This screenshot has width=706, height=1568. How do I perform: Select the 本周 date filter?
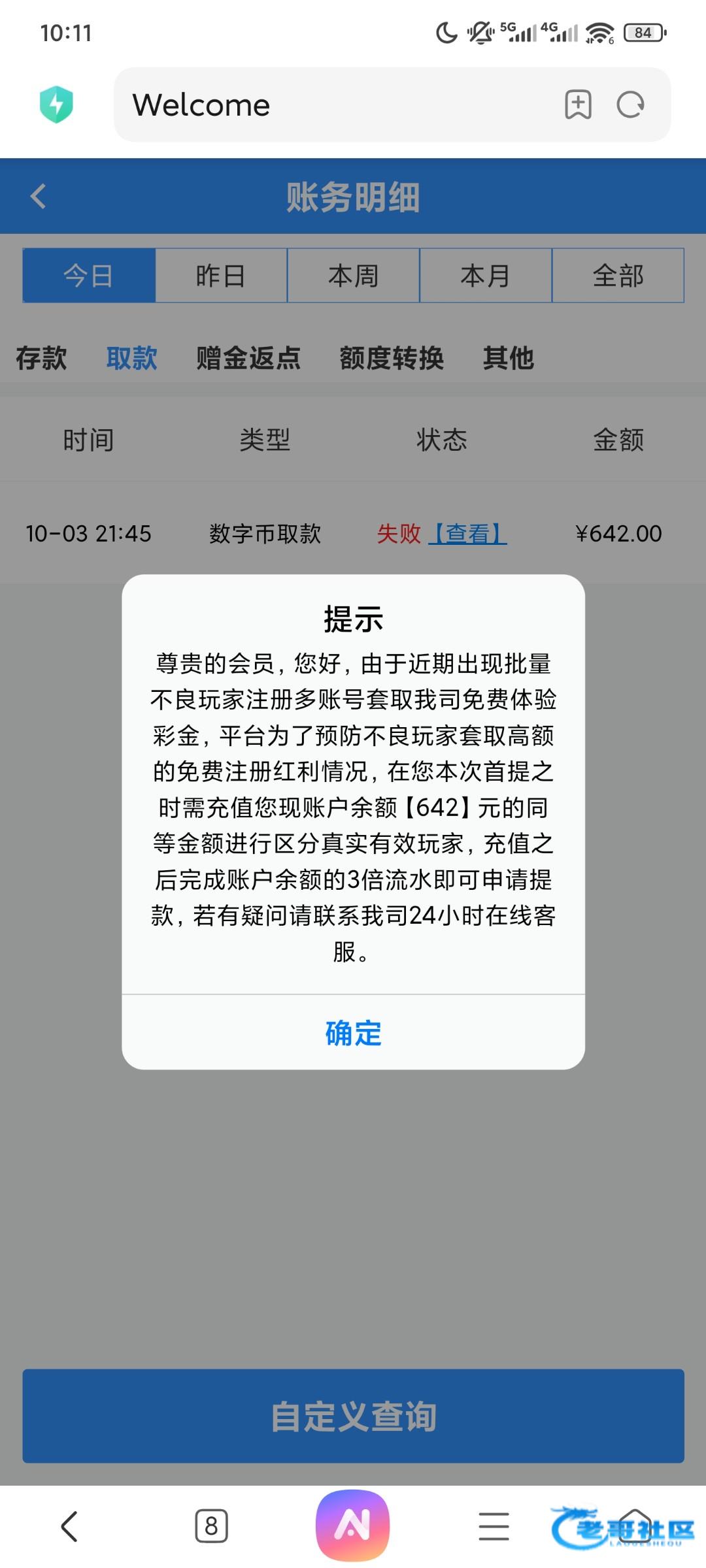(x=353, y=276)
